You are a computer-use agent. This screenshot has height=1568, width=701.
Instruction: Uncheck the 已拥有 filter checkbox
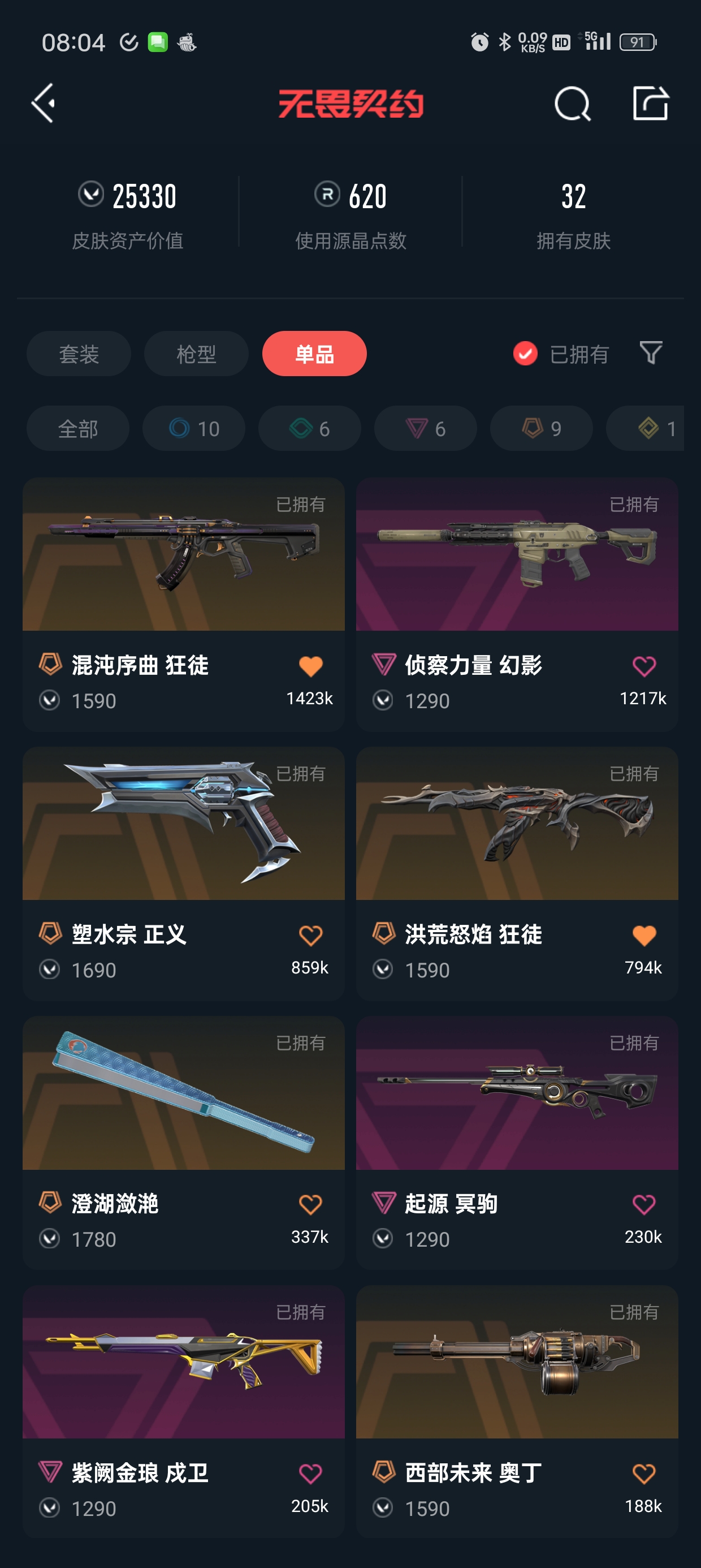(x=525, y=354)
